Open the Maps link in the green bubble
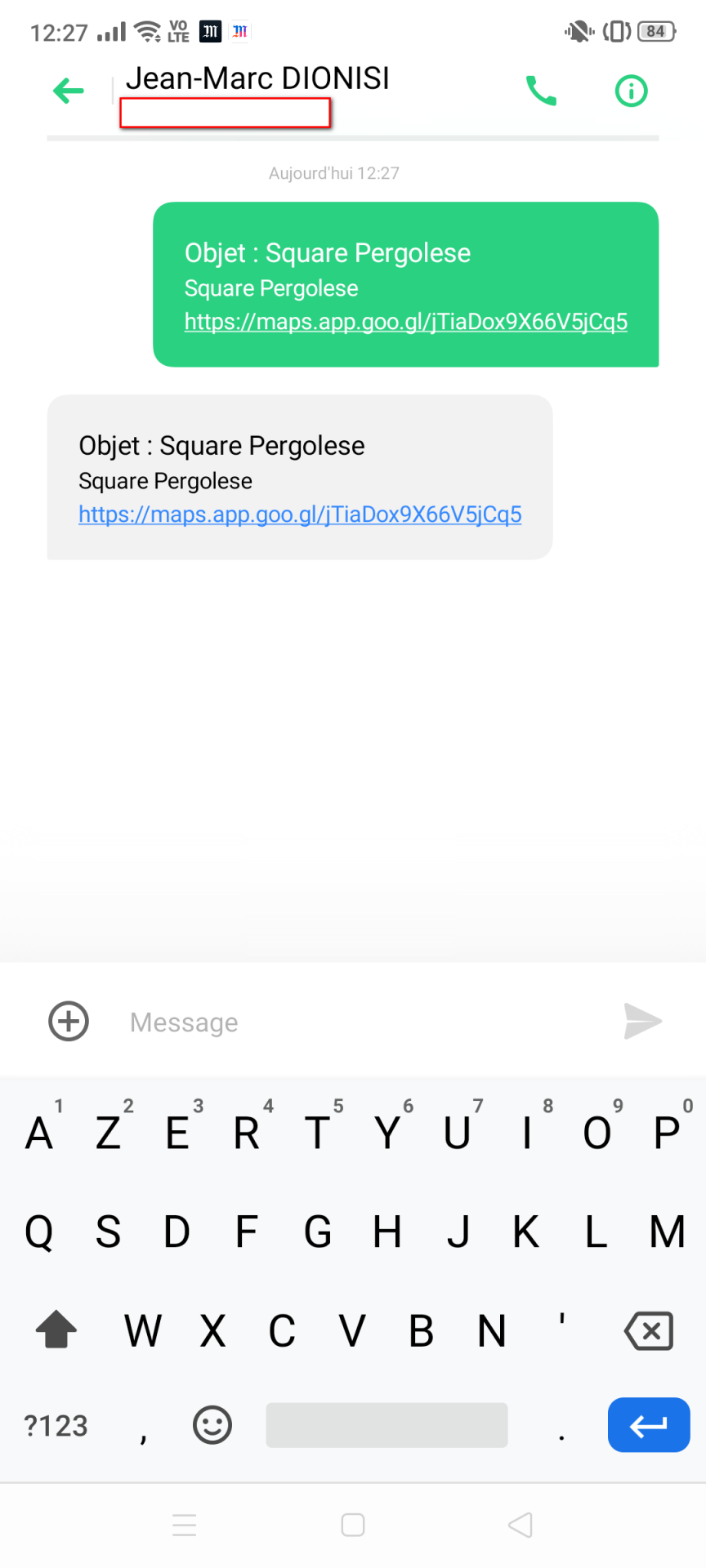Image resolution: width=706 pixels, height=1568 pixels. [x=406, y=322]
